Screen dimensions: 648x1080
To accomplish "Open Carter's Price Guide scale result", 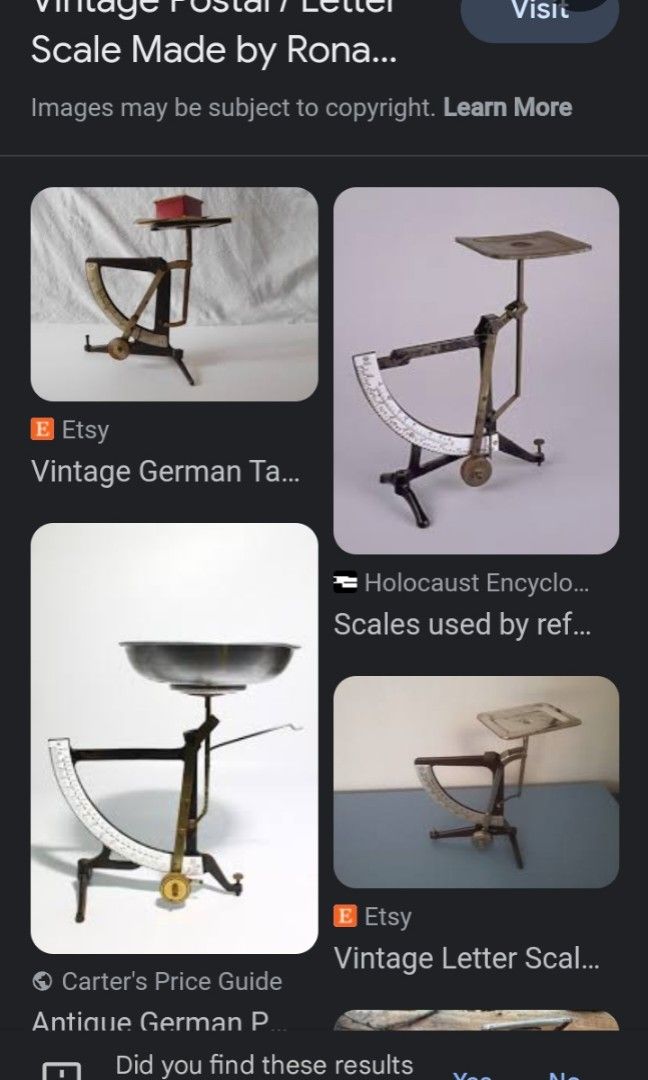I will click(174, 738).
